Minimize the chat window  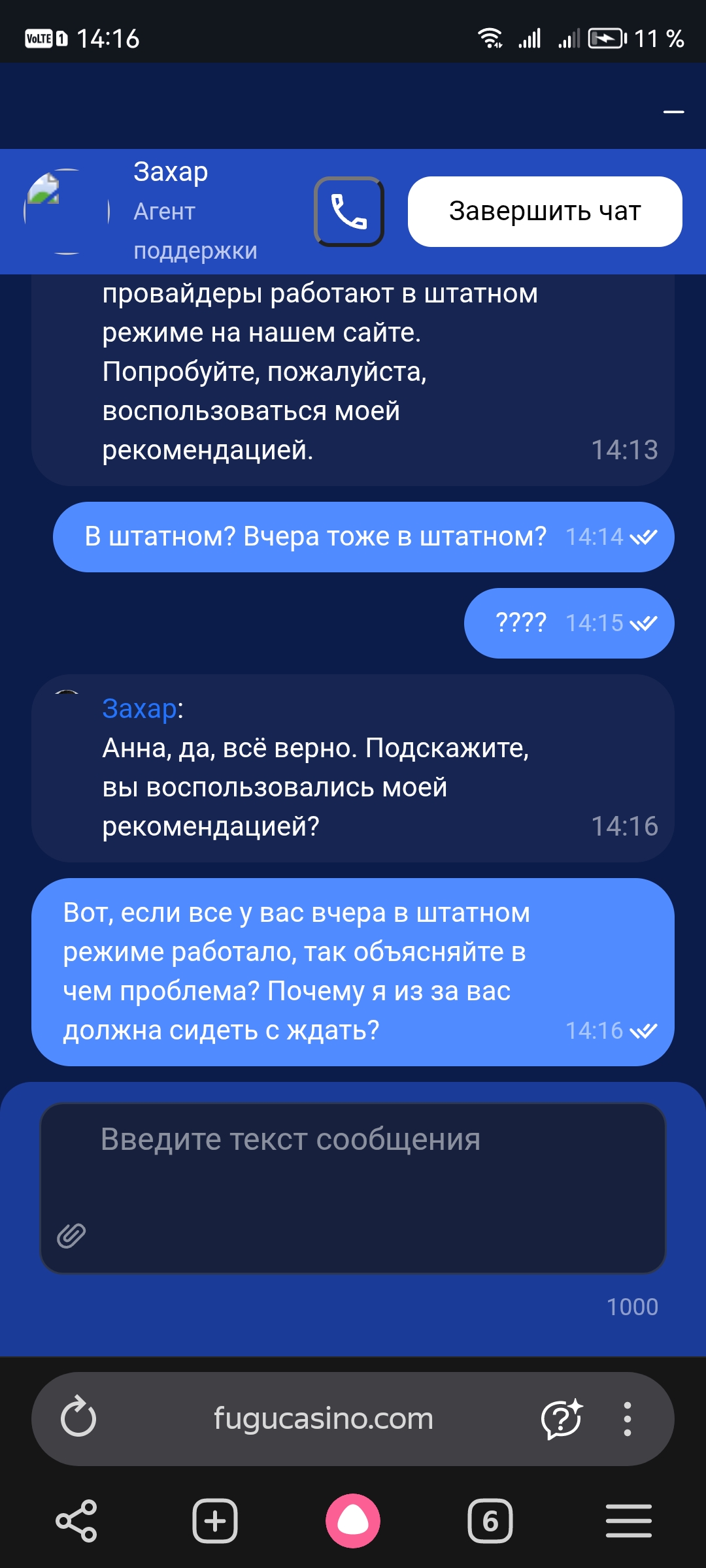[673, 112]
